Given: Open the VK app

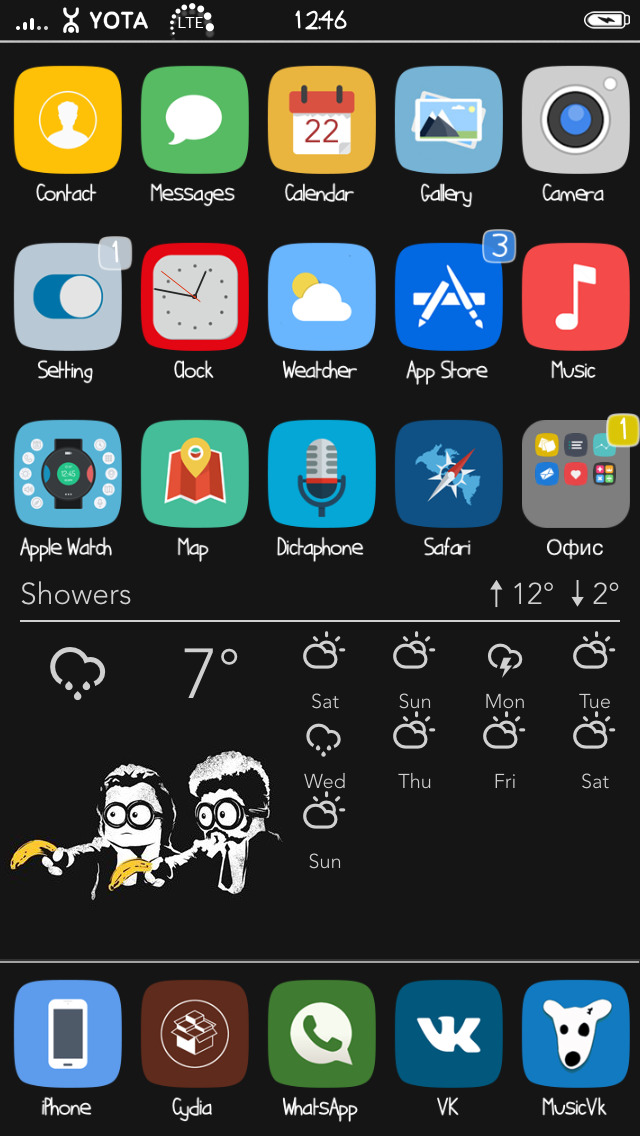Looking at the screenshot, I should click(448, 1034).
